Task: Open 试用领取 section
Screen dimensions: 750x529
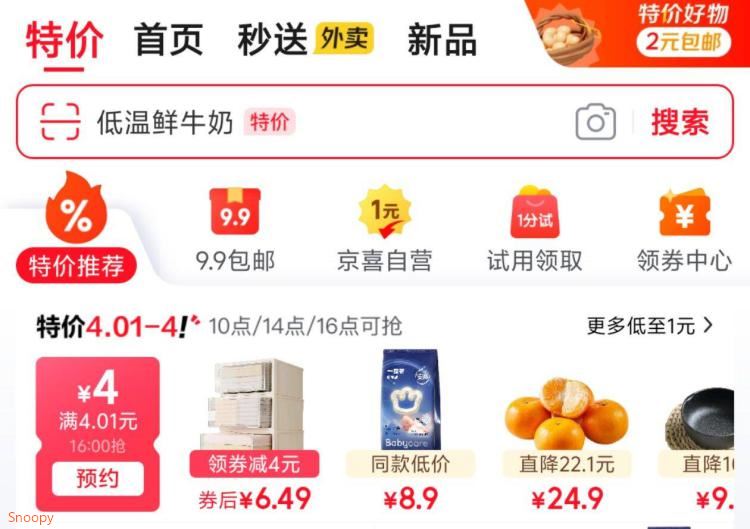Action: pos(535,230)
